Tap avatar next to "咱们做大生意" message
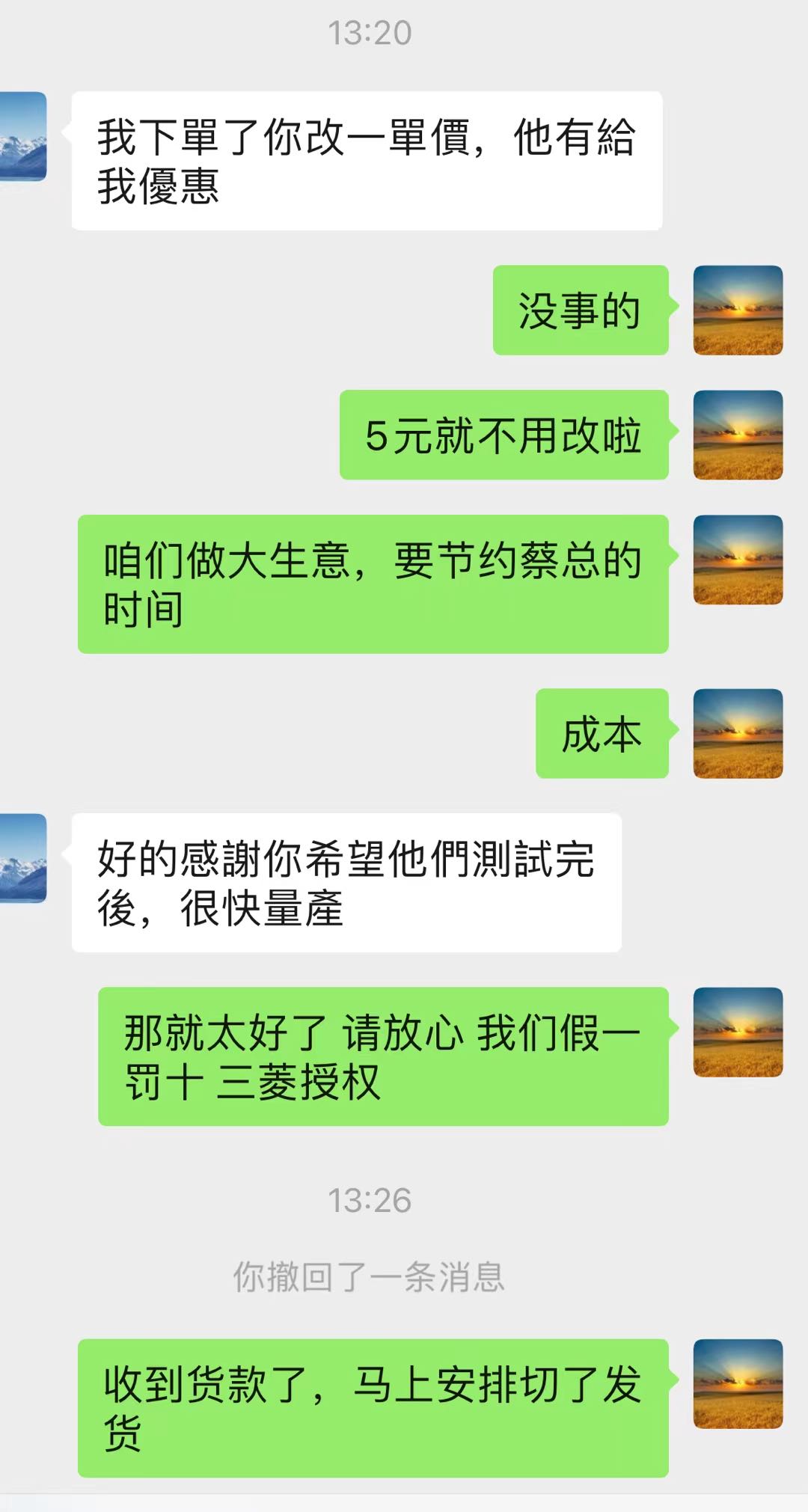Viewport: 808px width, 1512px height. [x=738, y=560]
